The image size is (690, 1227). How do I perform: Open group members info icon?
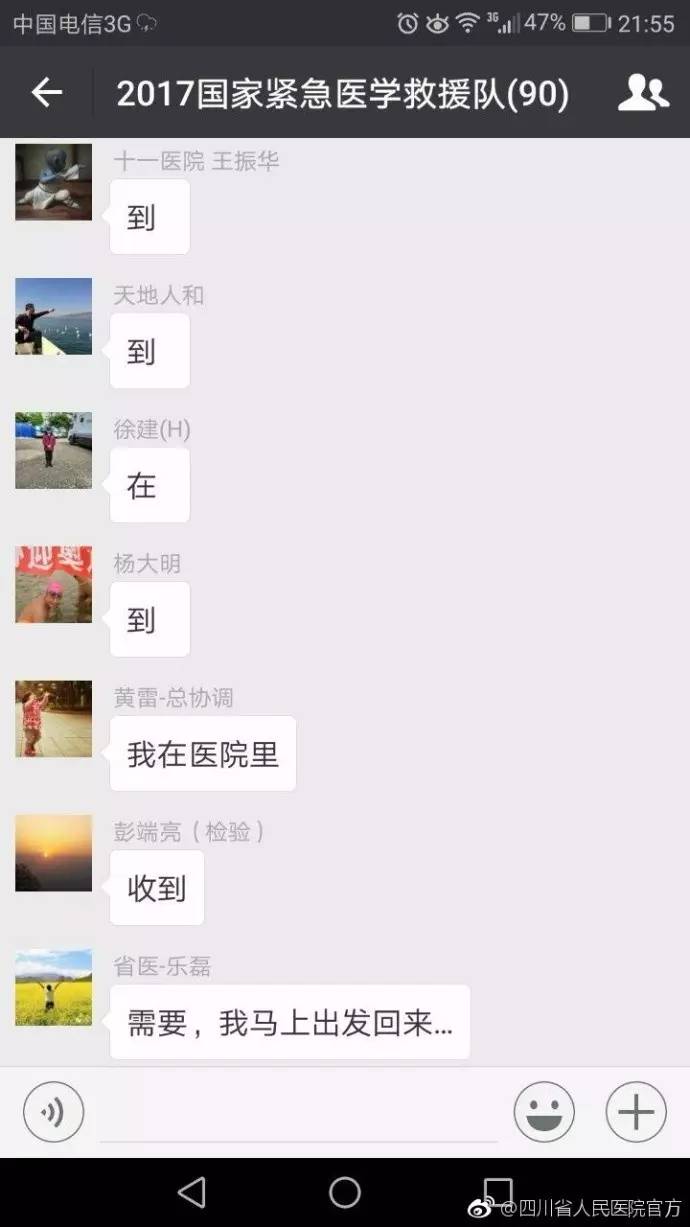tap(642, 93)
